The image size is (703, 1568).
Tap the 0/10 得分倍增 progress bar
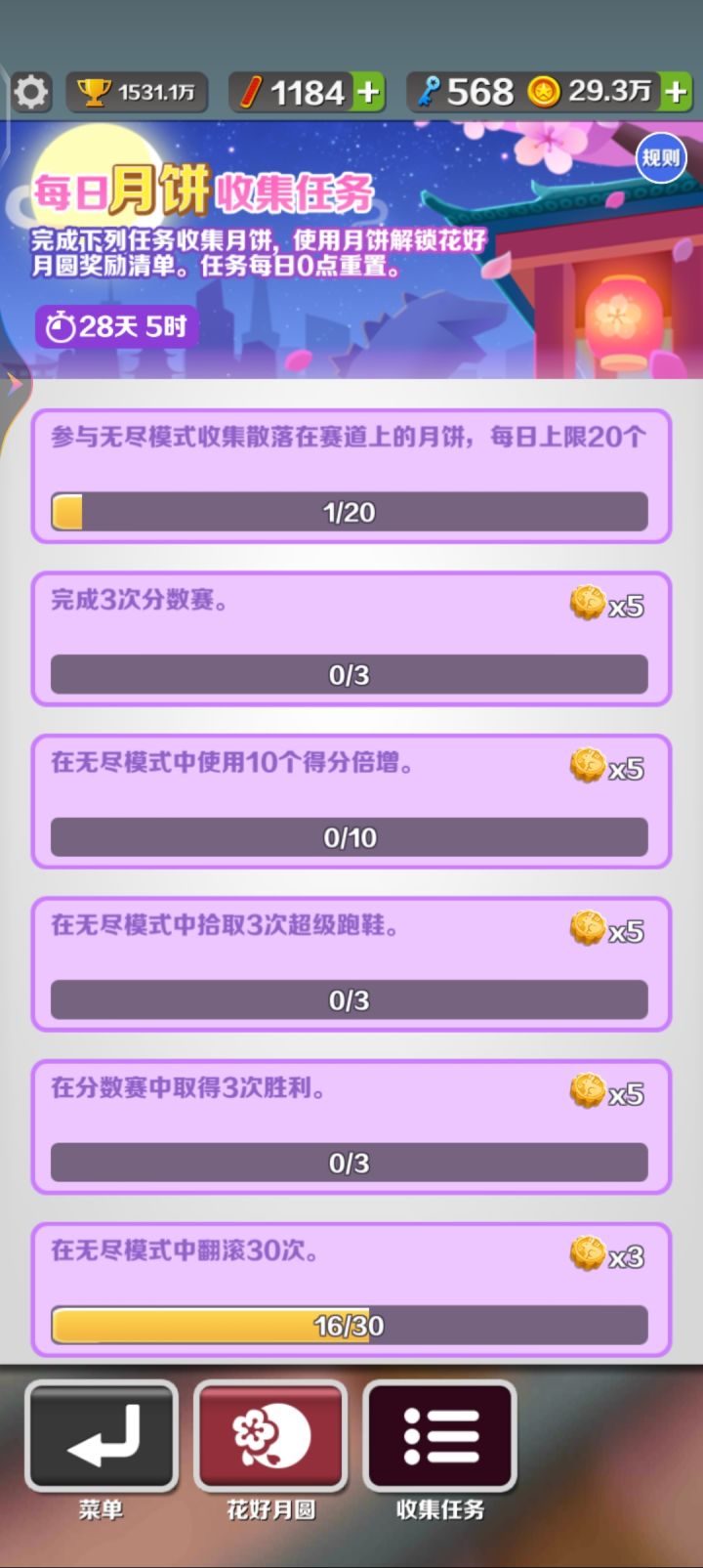pos(351,836)
